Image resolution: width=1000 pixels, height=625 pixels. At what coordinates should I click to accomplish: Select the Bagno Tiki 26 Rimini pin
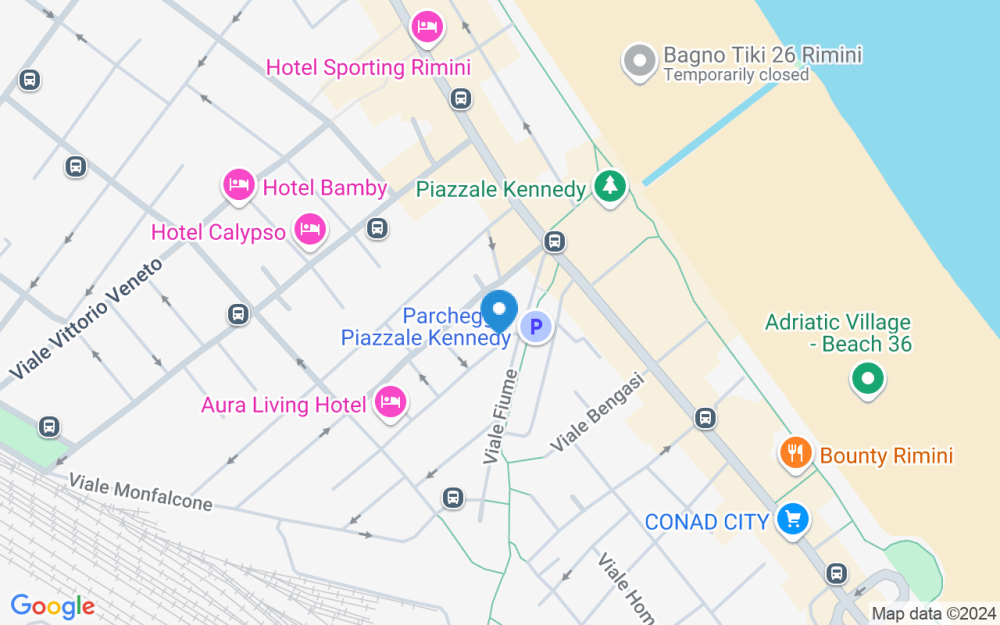638,61
